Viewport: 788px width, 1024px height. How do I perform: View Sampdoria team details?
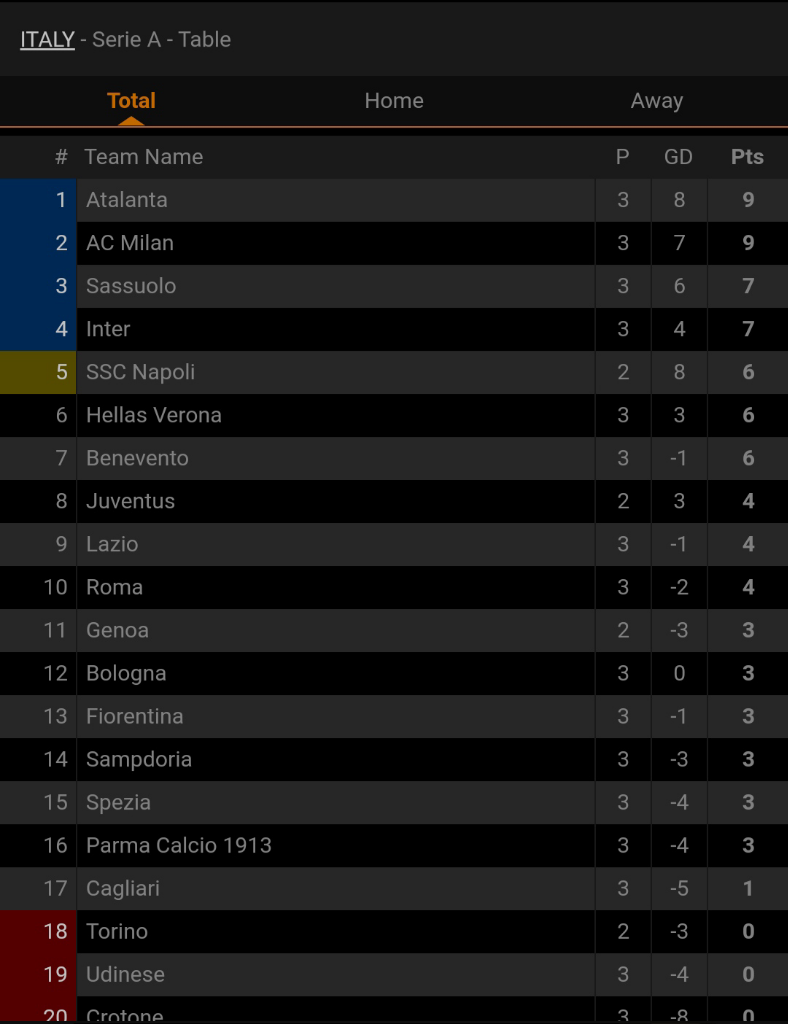(139, 759)
